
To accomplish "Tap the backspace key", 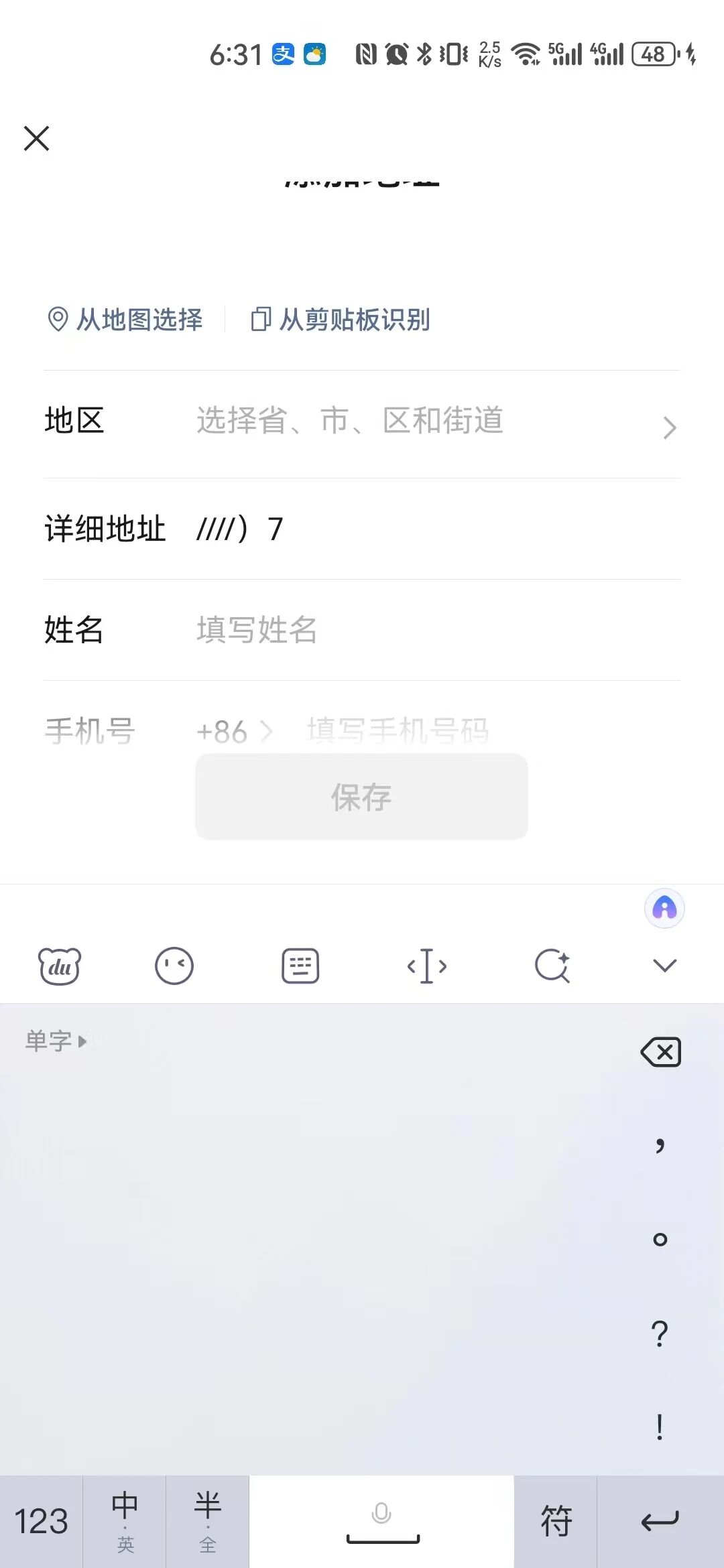I will click(661, 1053).
